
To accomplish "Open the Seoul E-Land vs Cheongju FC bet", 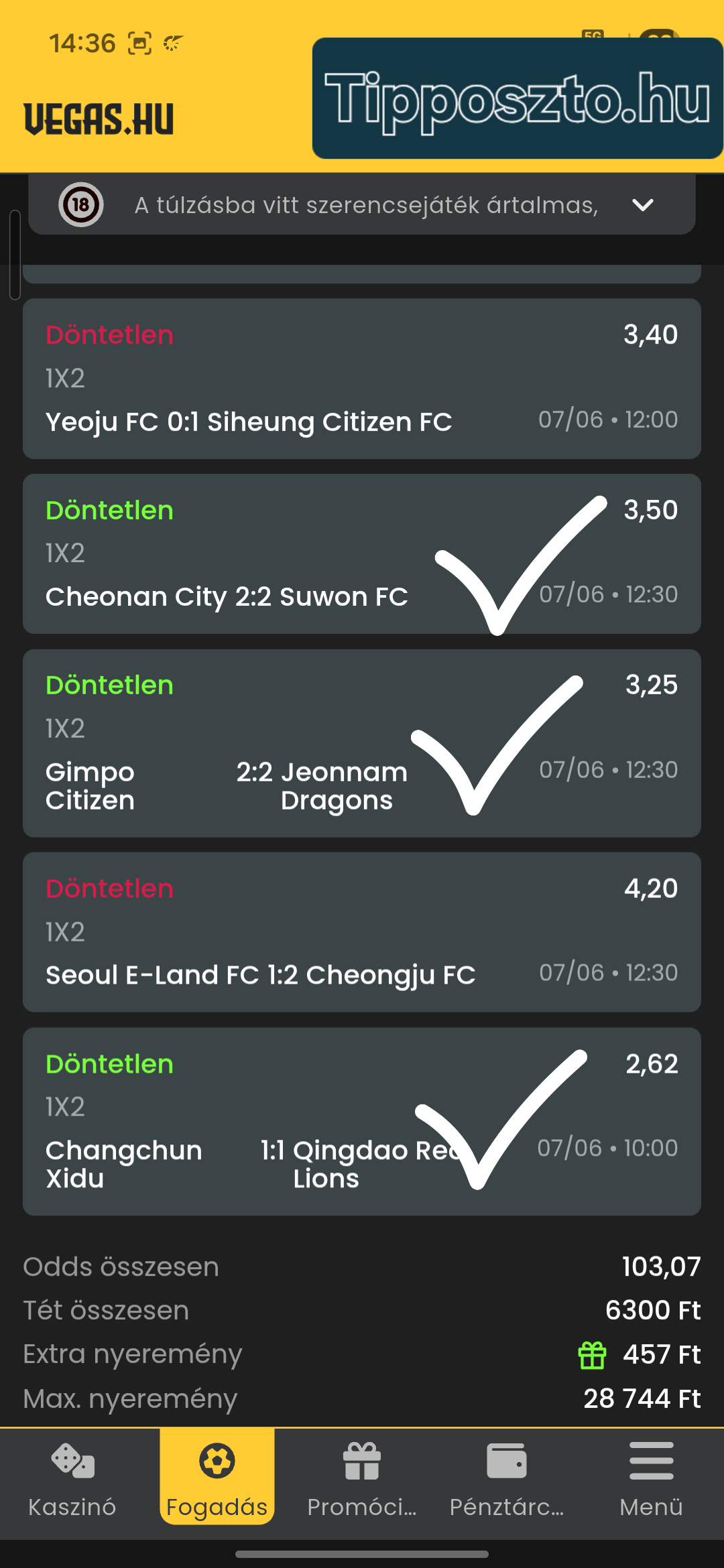I will point(362,932).
